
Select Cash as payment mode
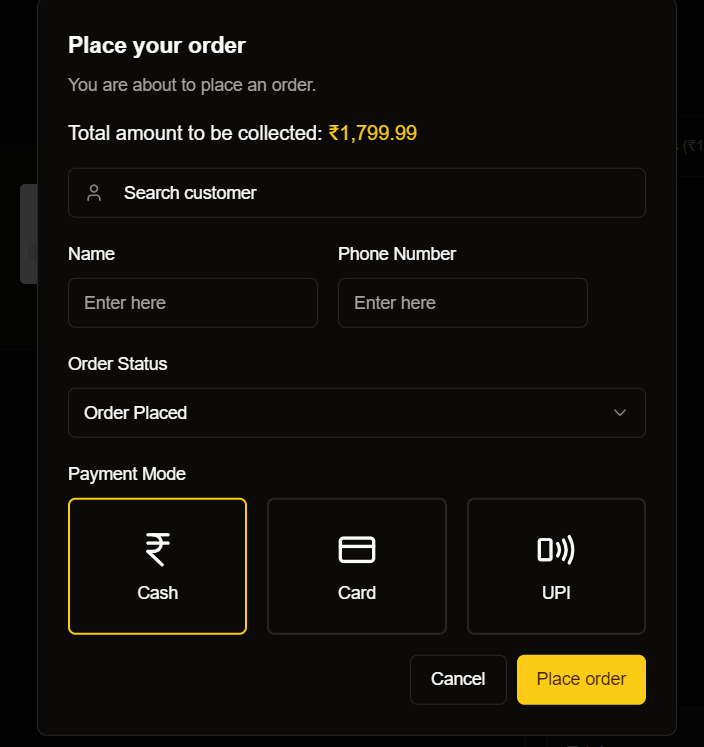pyautogui.click(x=157, y=566)
